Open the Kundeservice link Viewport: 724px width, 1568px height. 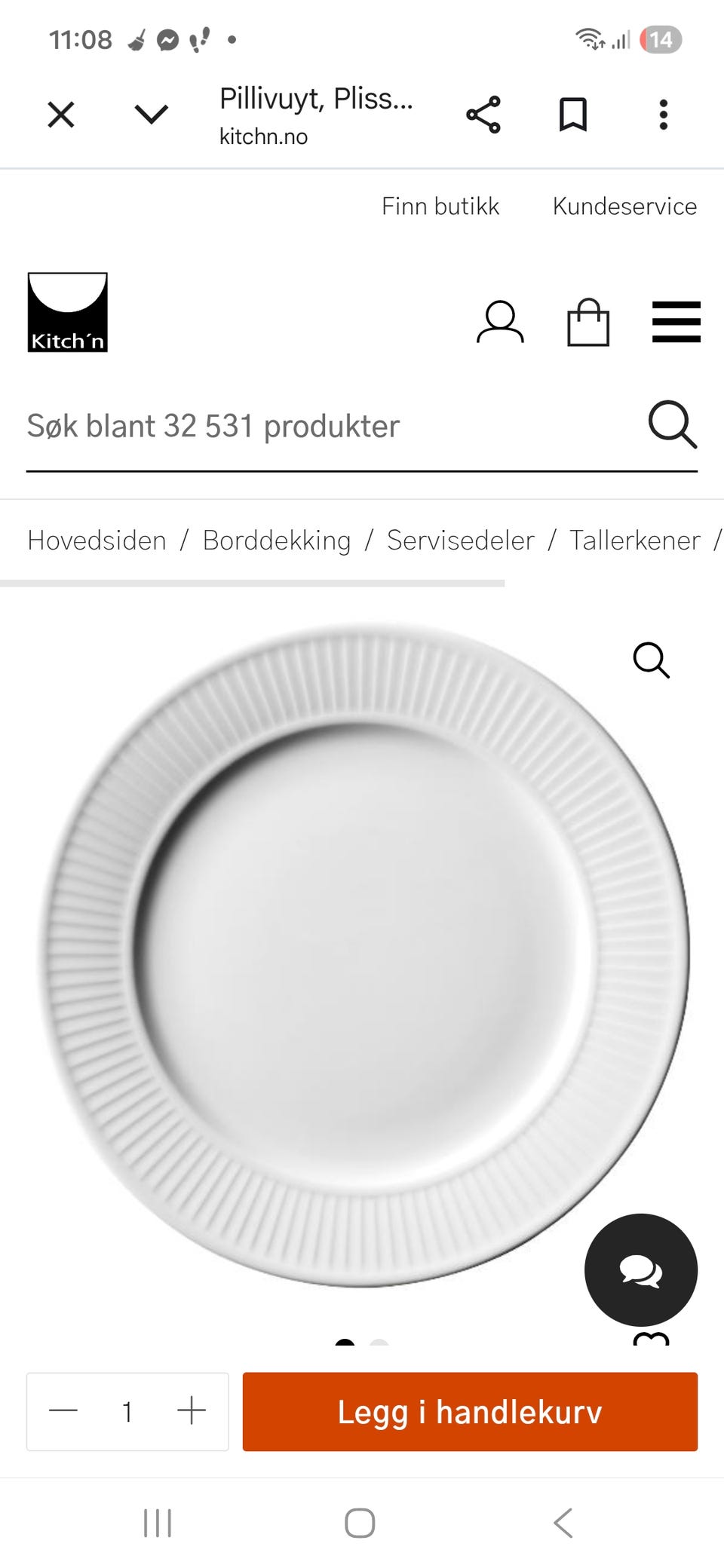624,205
